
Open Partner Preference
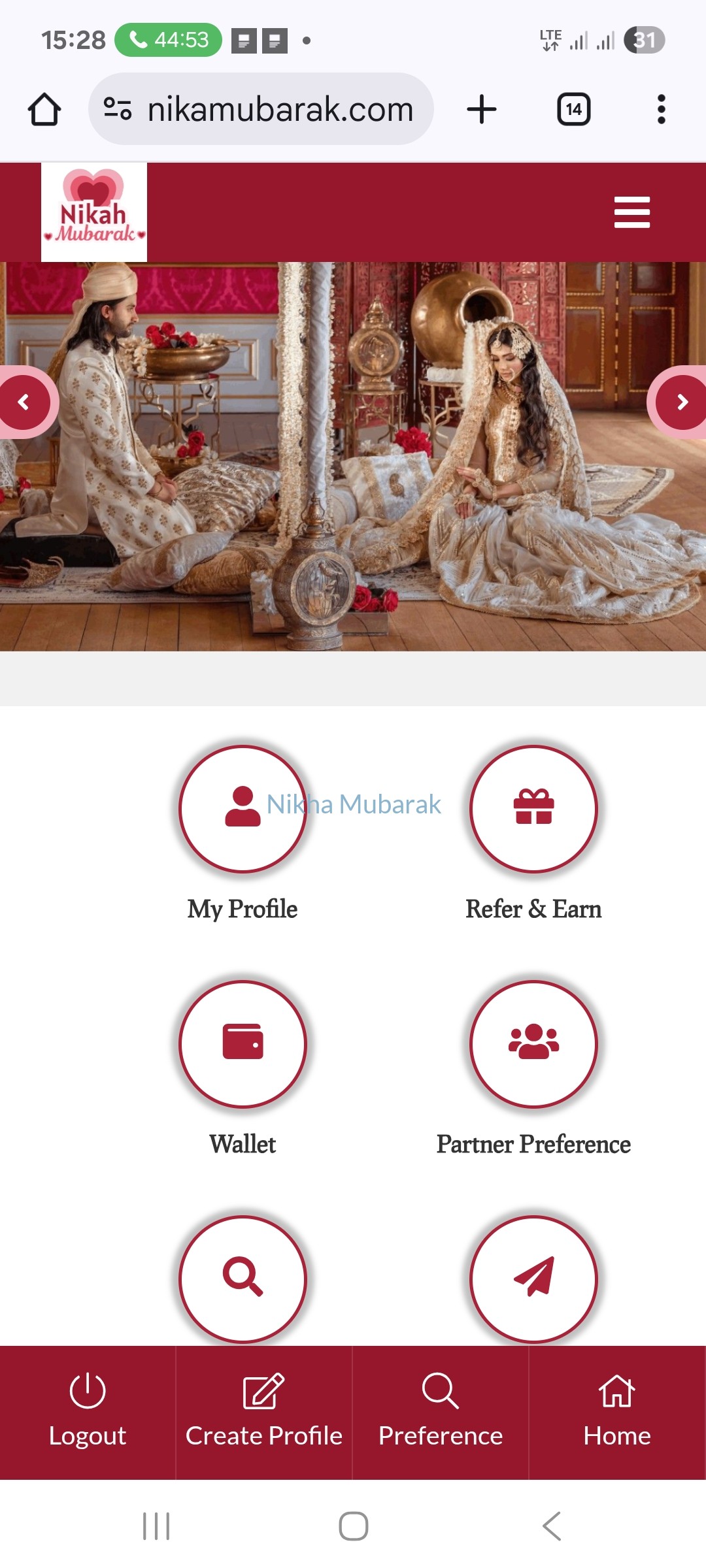[x=533, y=1043]
